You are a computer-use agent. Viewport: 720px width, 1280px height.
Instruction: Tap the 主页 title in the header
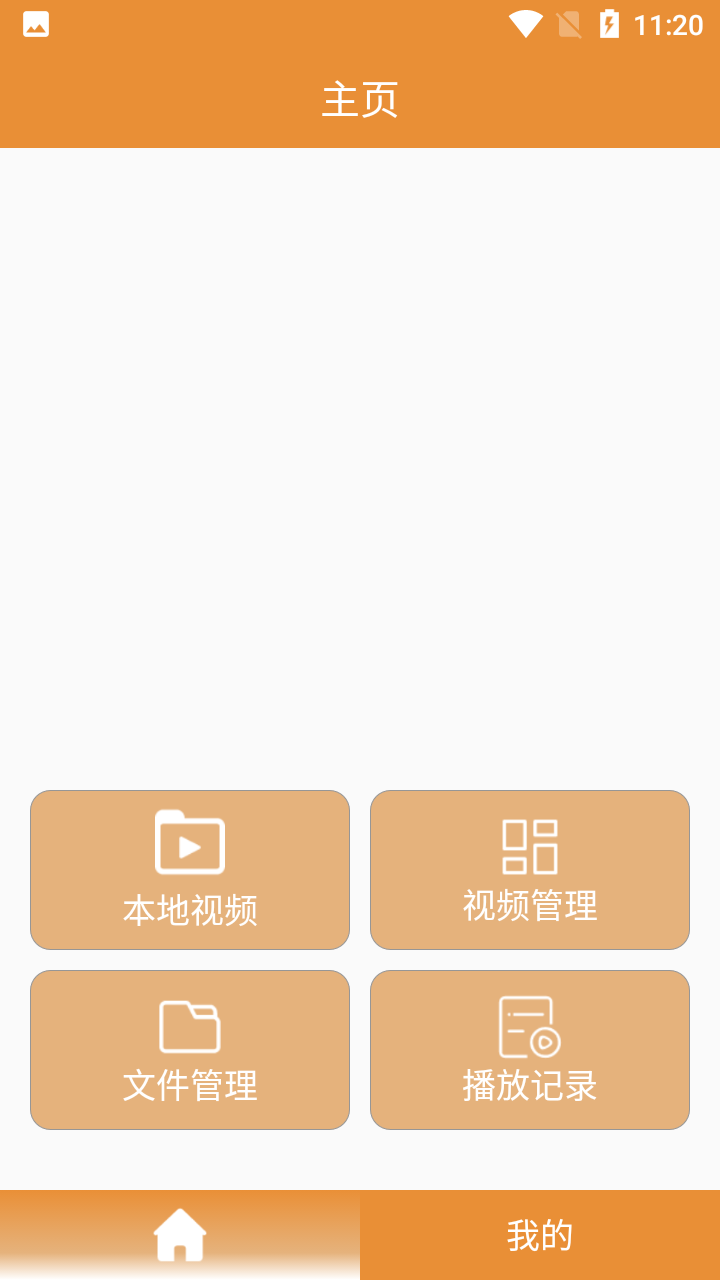click(x=359, y=99)
